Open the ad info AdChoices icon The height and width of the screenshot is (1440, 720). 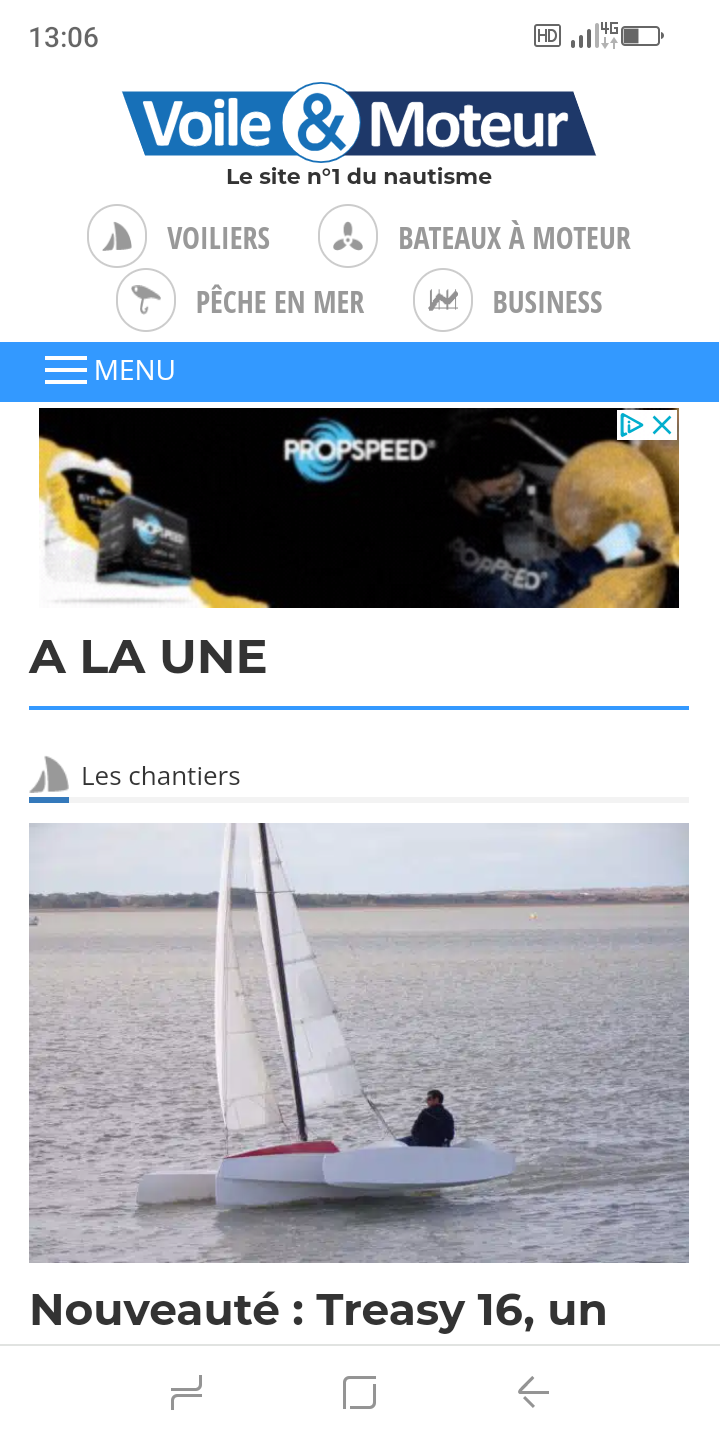click(x=632, y=425)
